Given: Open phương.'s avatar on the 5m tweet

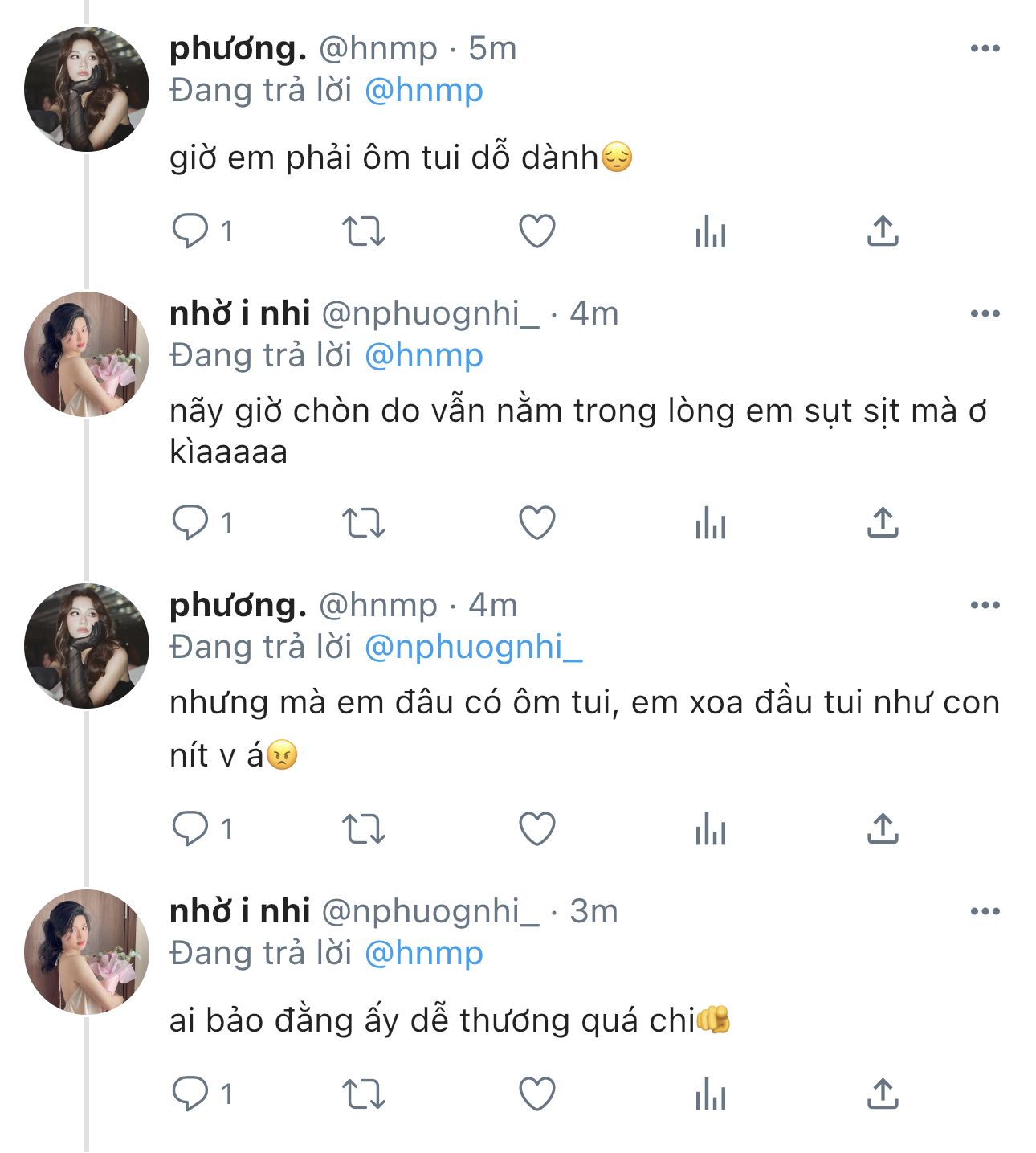Looking at the screenshot, I should 87,88.
